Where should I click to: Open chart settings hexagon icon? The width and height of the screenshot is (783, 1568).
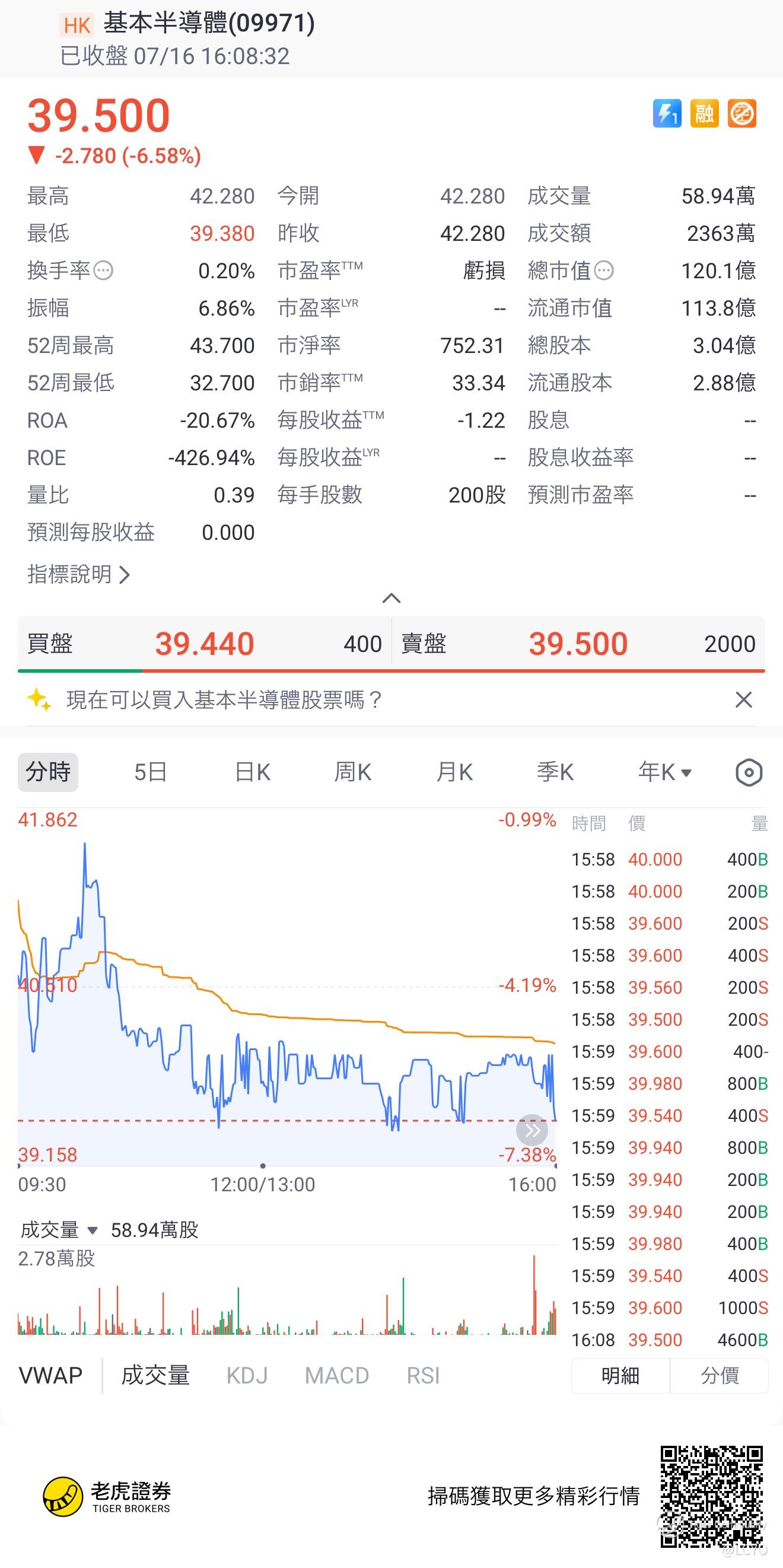click(x=749, y=772)
